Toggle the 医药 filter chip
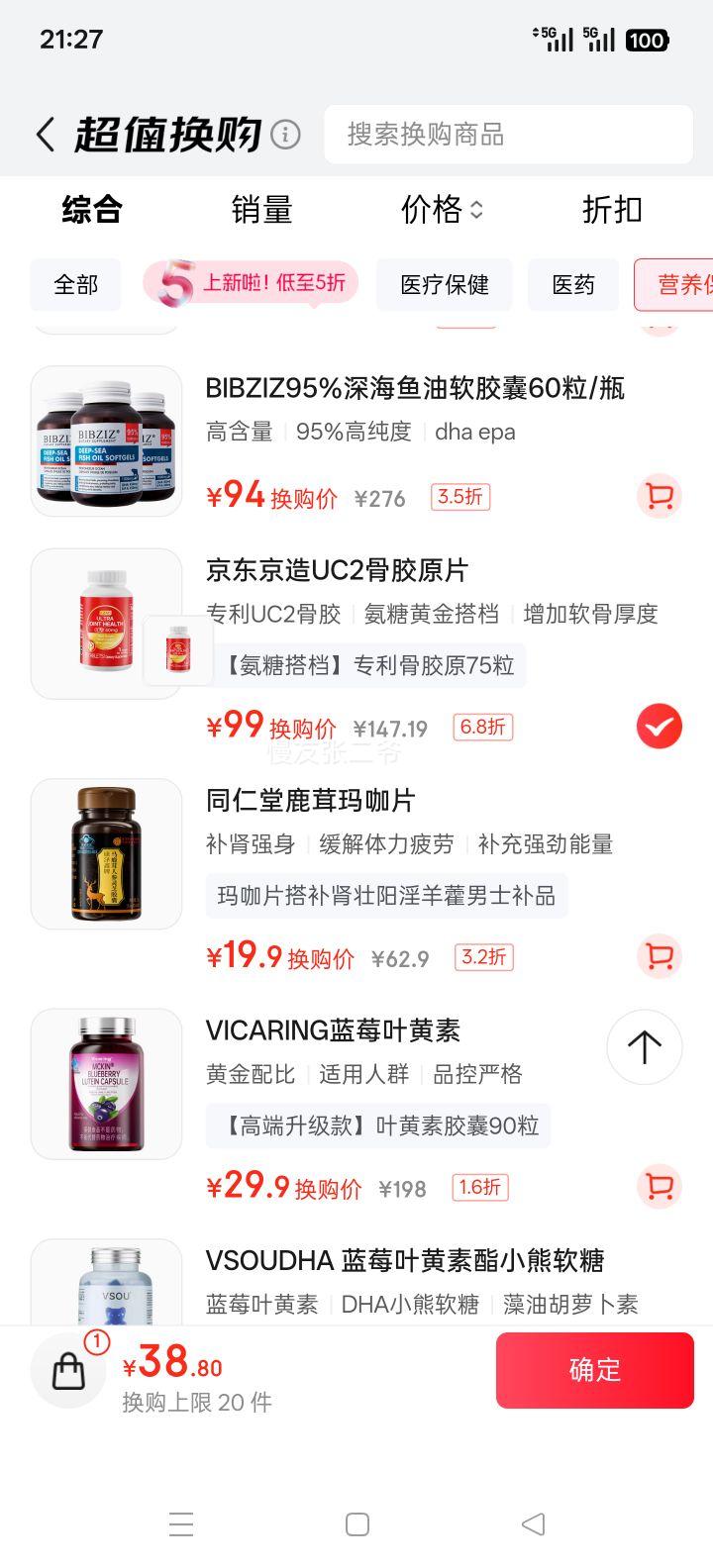713x1568 pixels. click(572, 284)
